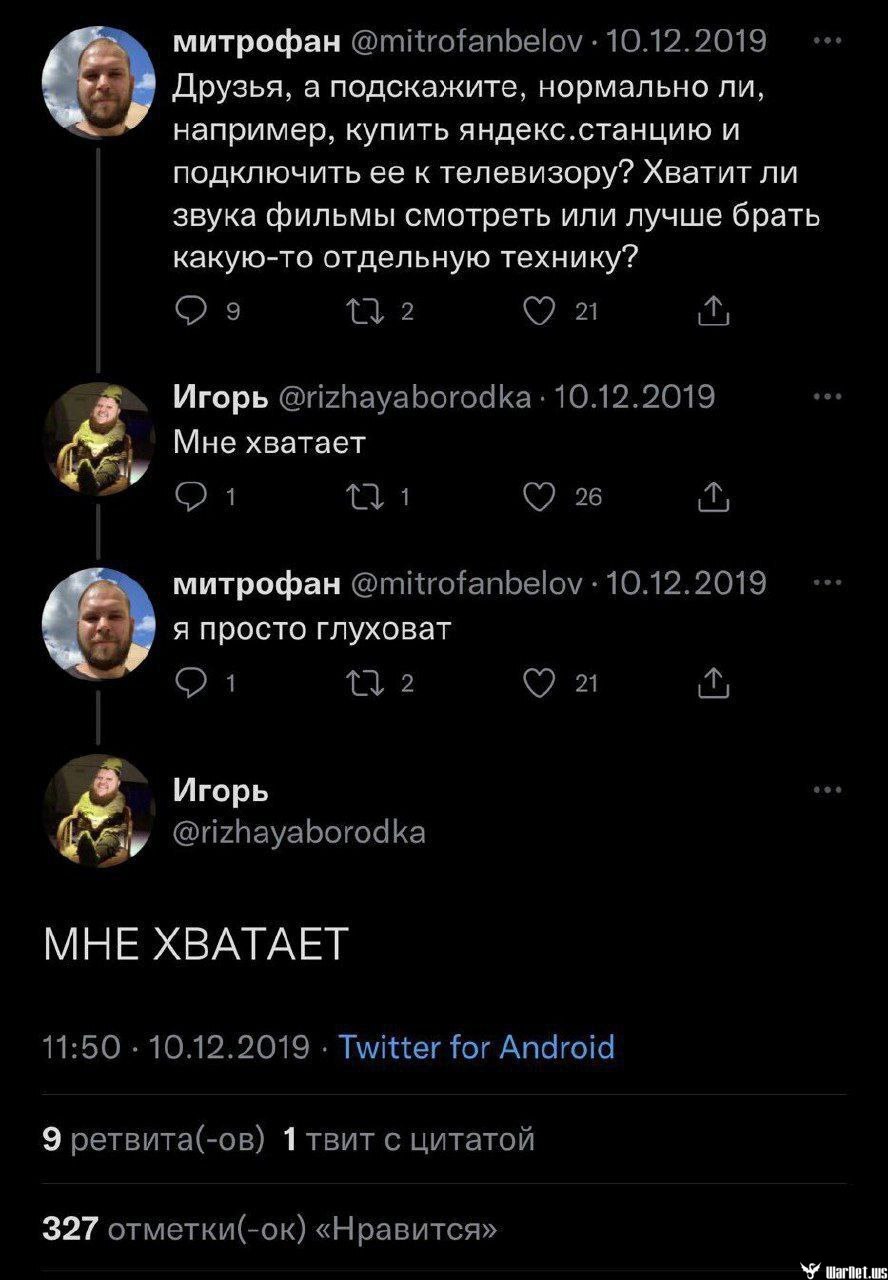See who liked: 327 «Нравится»
Image resolution: width=888 pixels, height=1280 pixels.
pyautogui.click(x=270, y=1228)
